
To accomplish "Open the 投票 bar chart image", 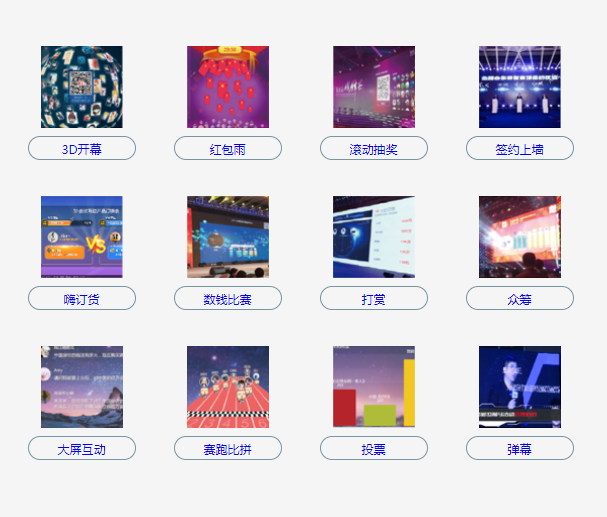I will point(374,387).
